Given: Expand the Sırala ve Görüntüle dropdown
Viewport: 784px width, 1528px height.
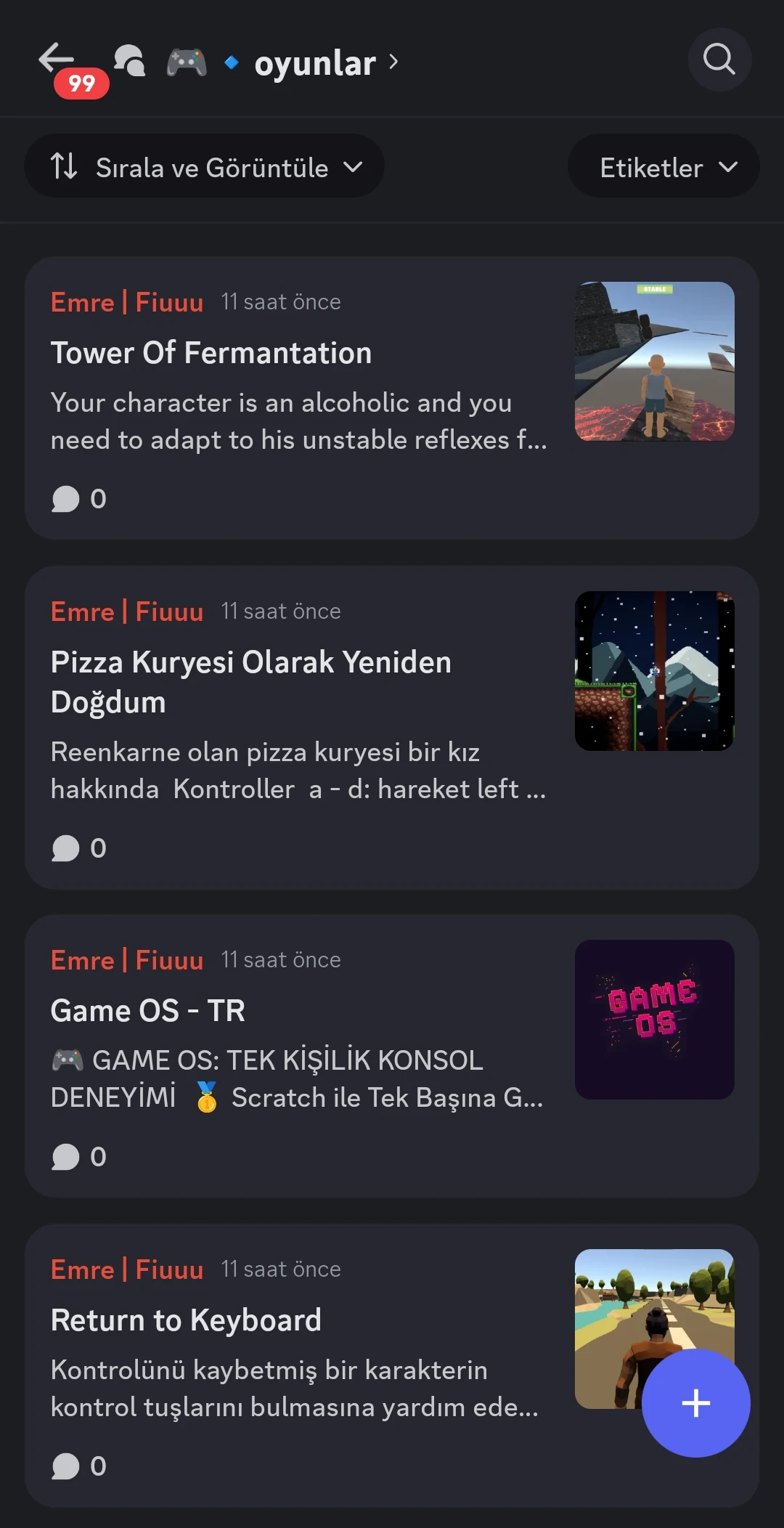Looking at the screenshot, I should click(x=204, y=166).
